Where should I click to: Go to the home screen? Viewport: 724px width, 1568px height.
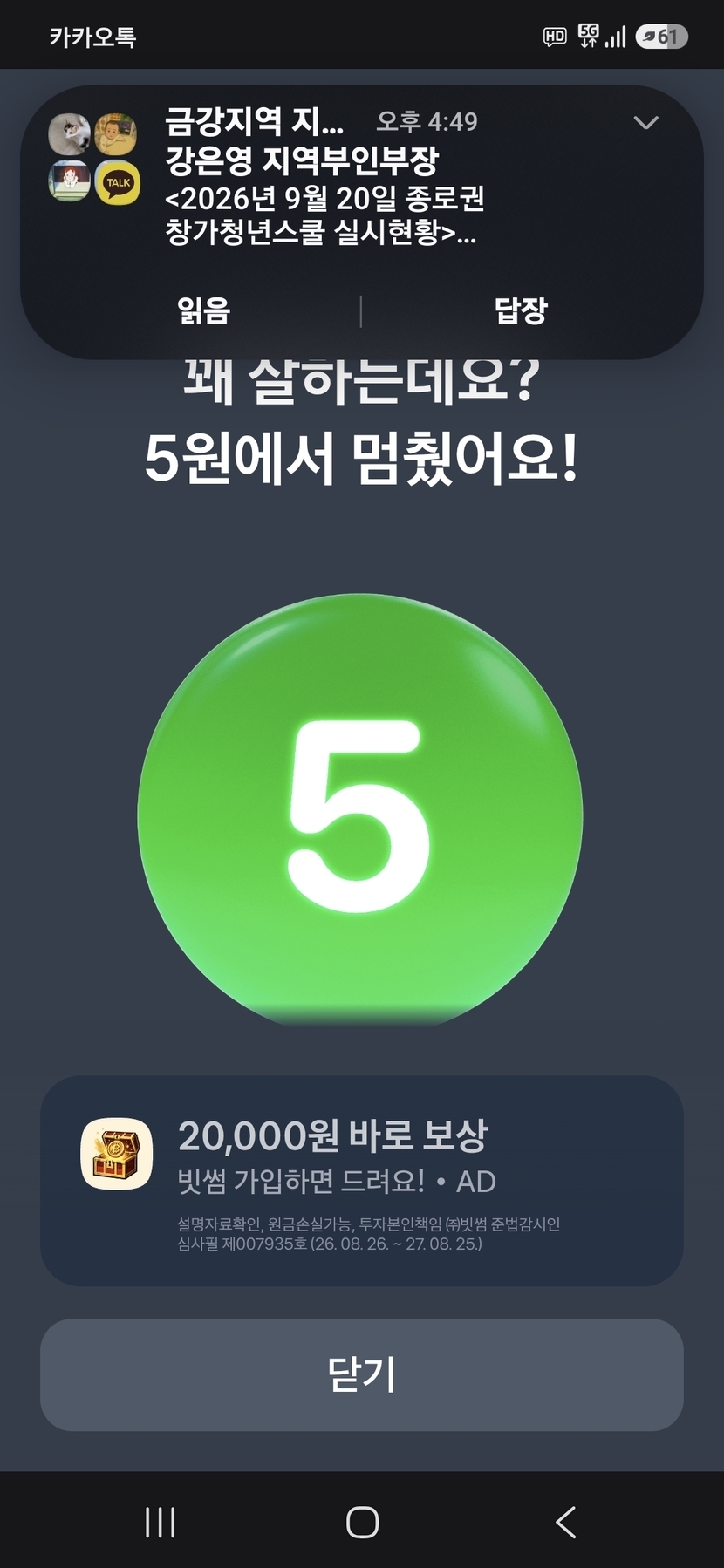coord(362,1522)
